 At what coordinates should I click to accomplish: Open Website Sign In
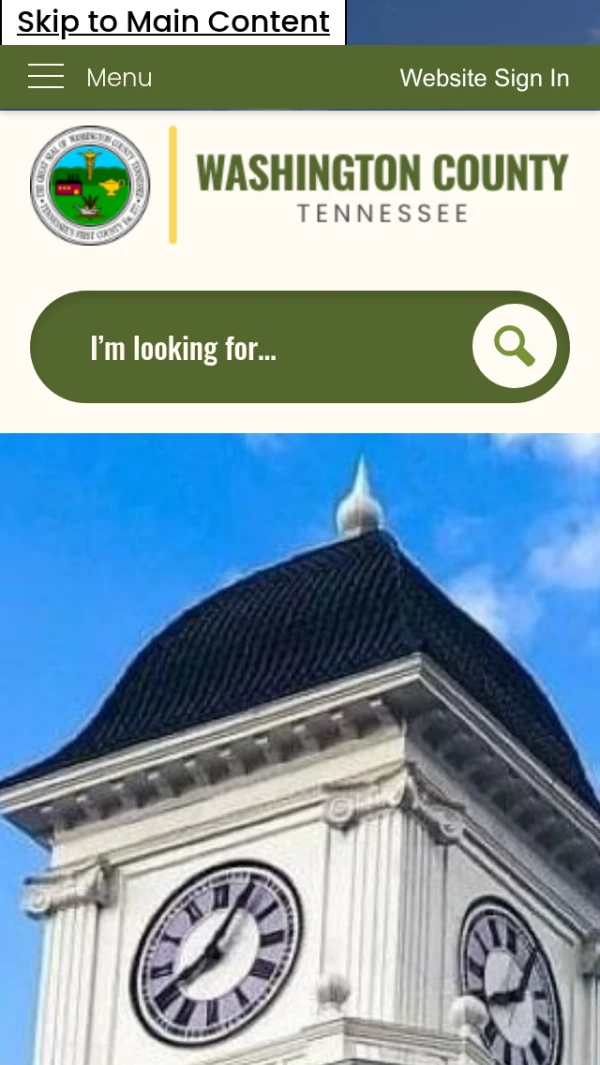[x=484, y=77]
